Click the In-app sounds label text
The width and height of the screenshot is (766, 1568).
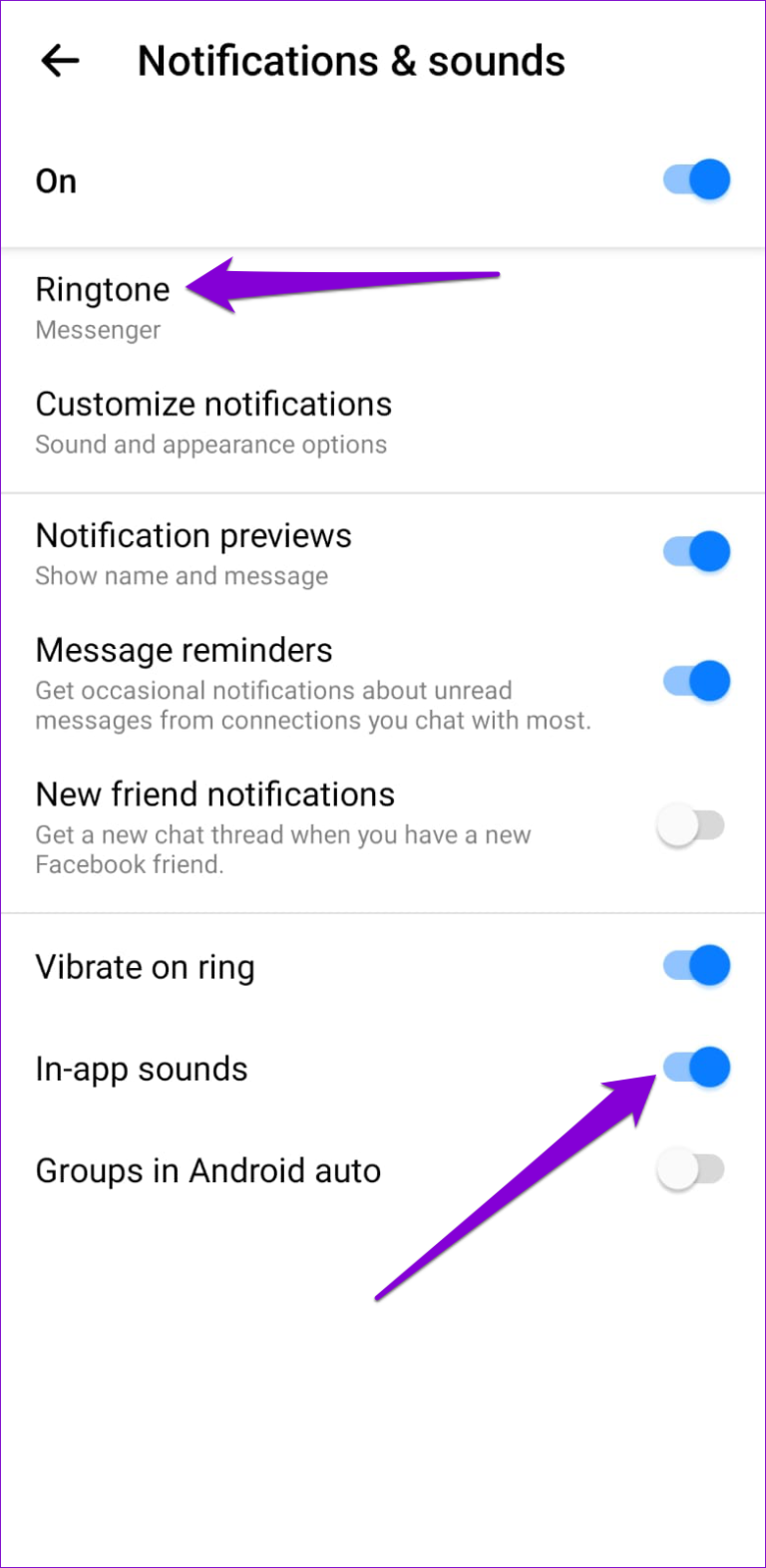pyautogui.click(x=142, y=1068)
